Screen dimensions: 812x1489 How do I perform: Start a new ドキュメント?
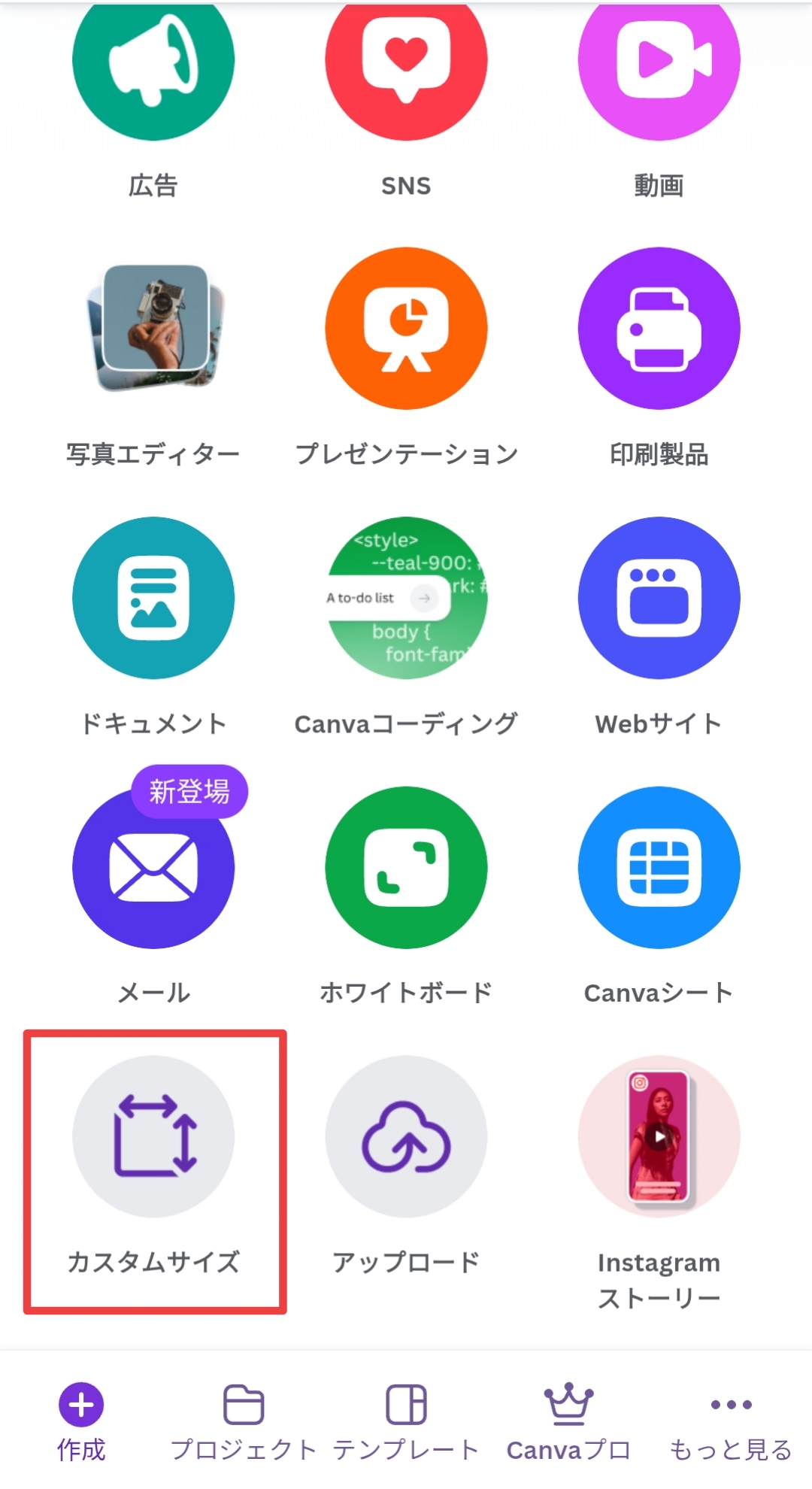(153, 598)
